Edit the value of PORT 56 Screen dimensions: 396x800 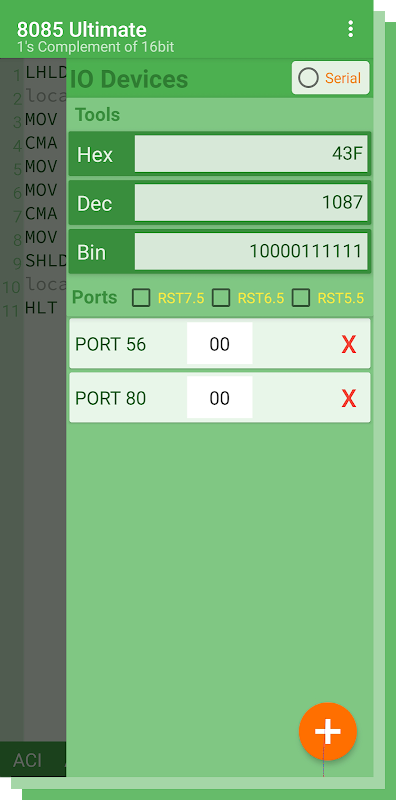[x=219, y=343]
